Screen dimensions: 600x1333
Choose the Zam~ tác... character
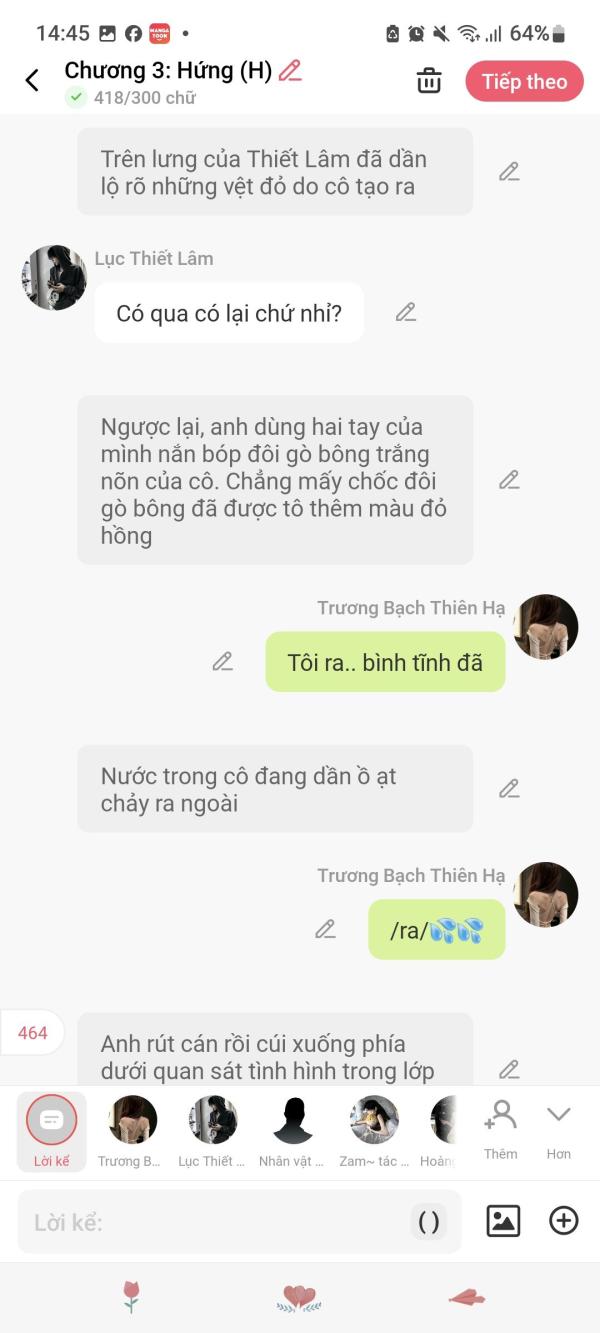(374, 1131)
